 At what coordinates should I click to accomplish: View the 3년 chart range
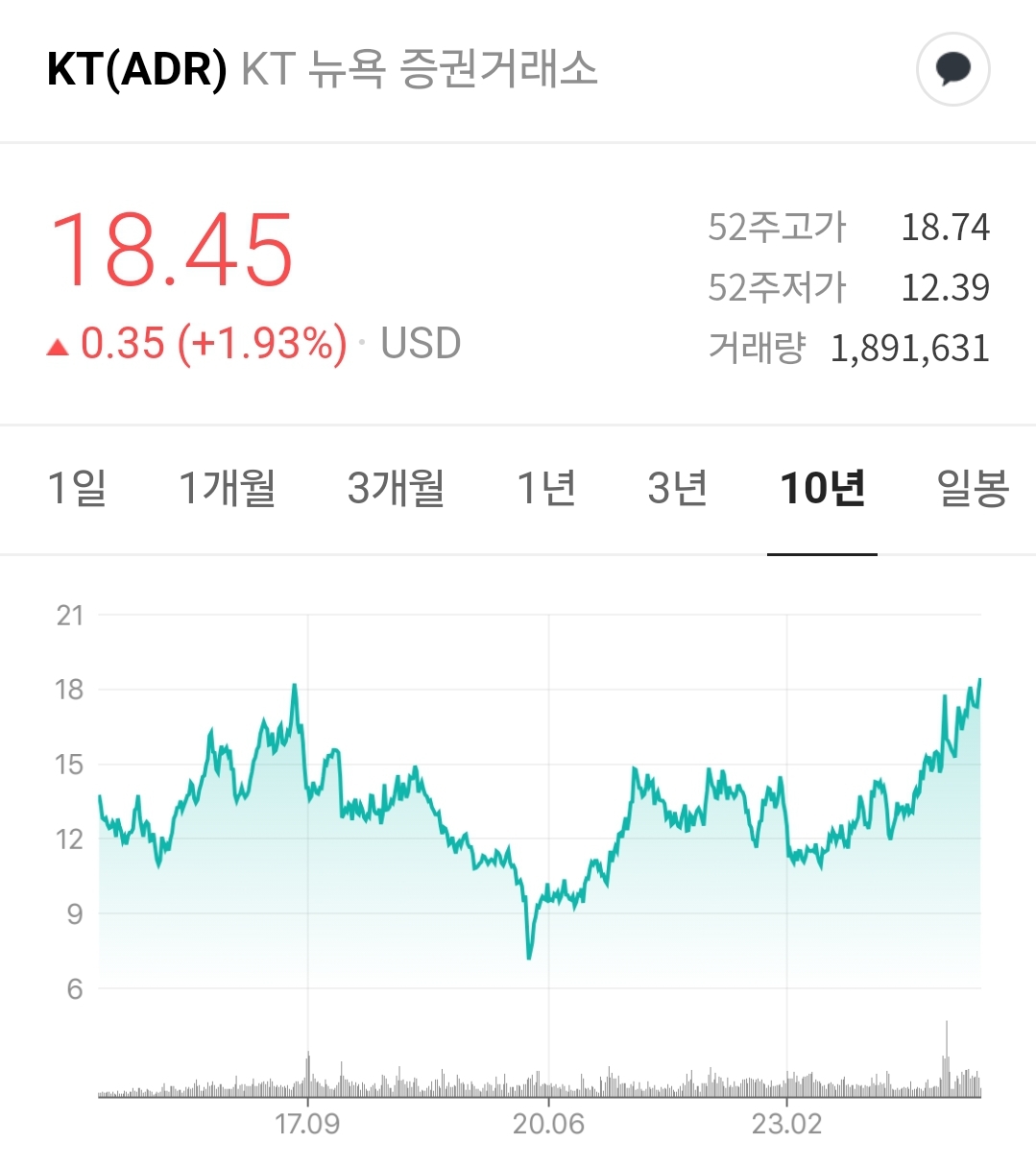pos(678,488)
